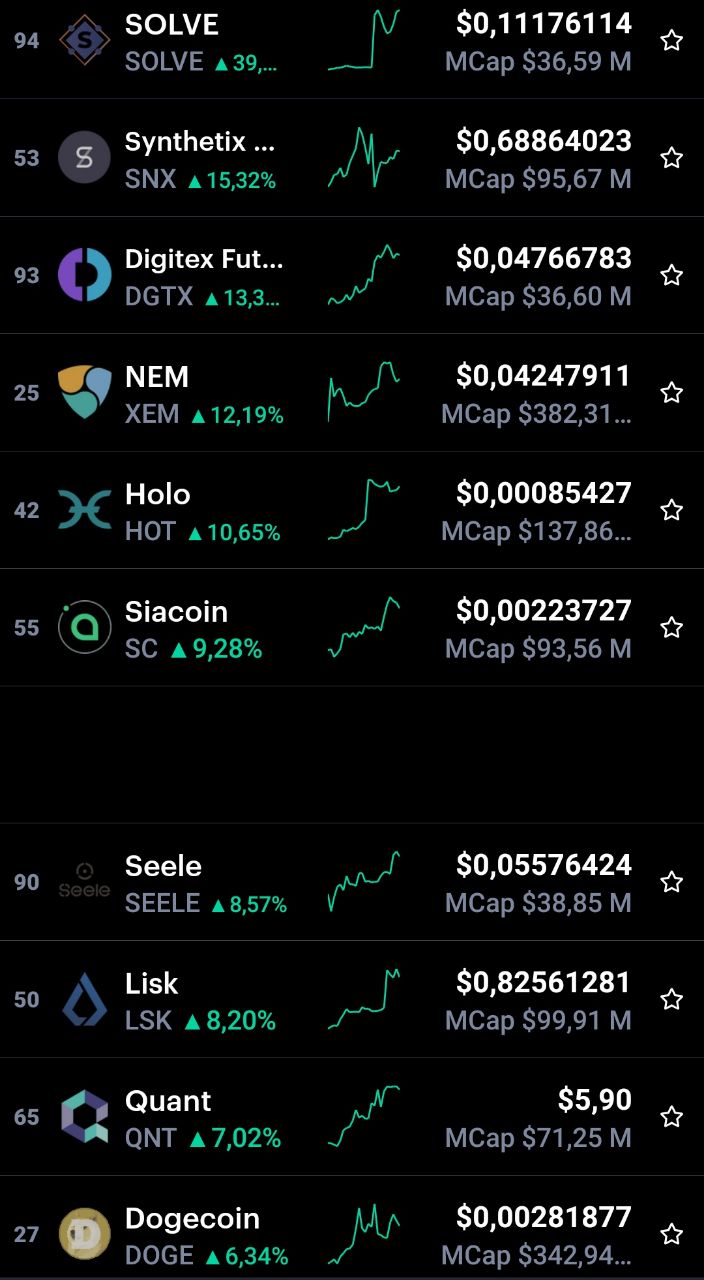This screenshot has width=704, height=1280.
Task: Star Siacoin in the list
Action: (672, 627)
